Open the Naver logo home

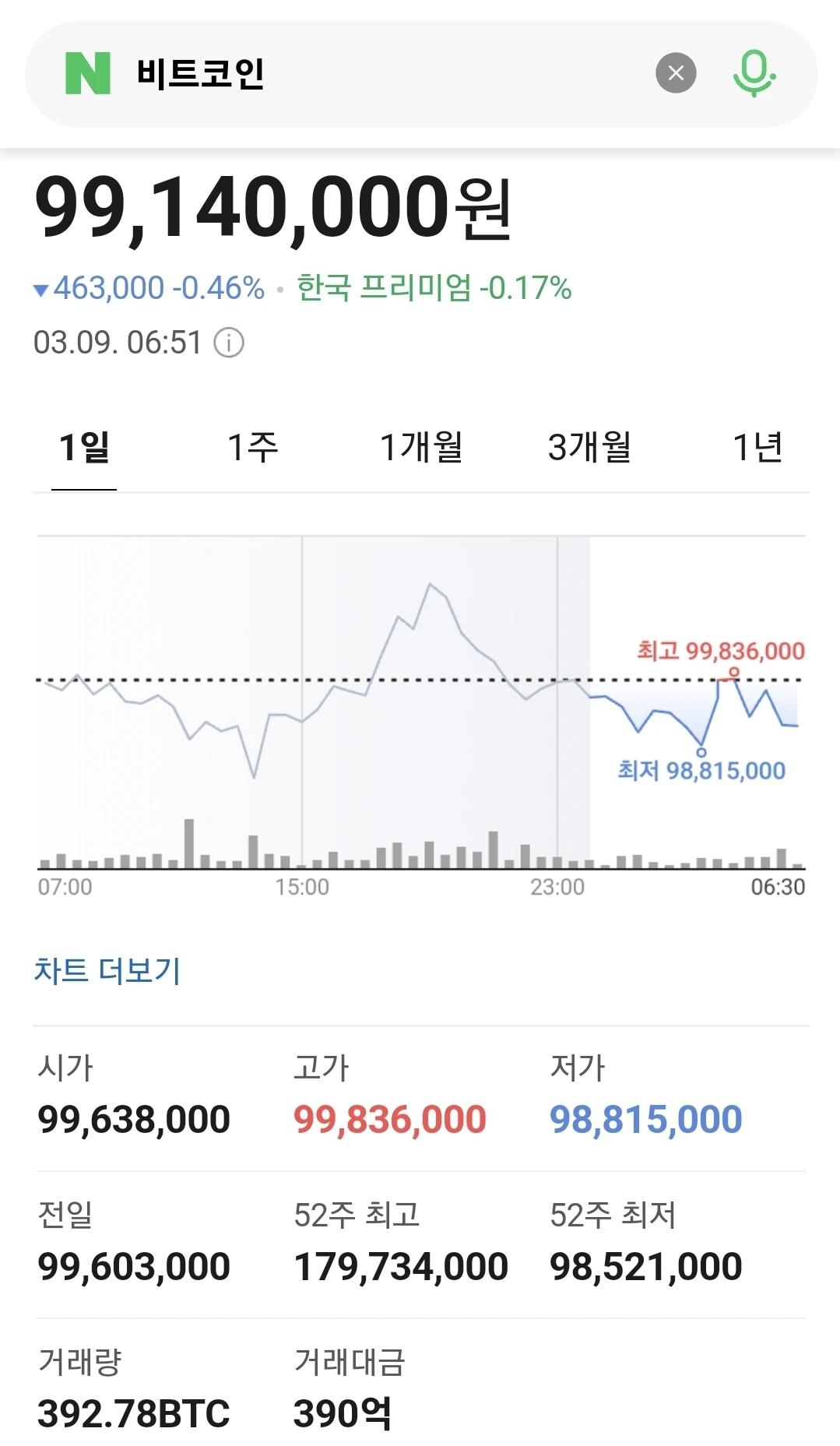click(88, 73)
